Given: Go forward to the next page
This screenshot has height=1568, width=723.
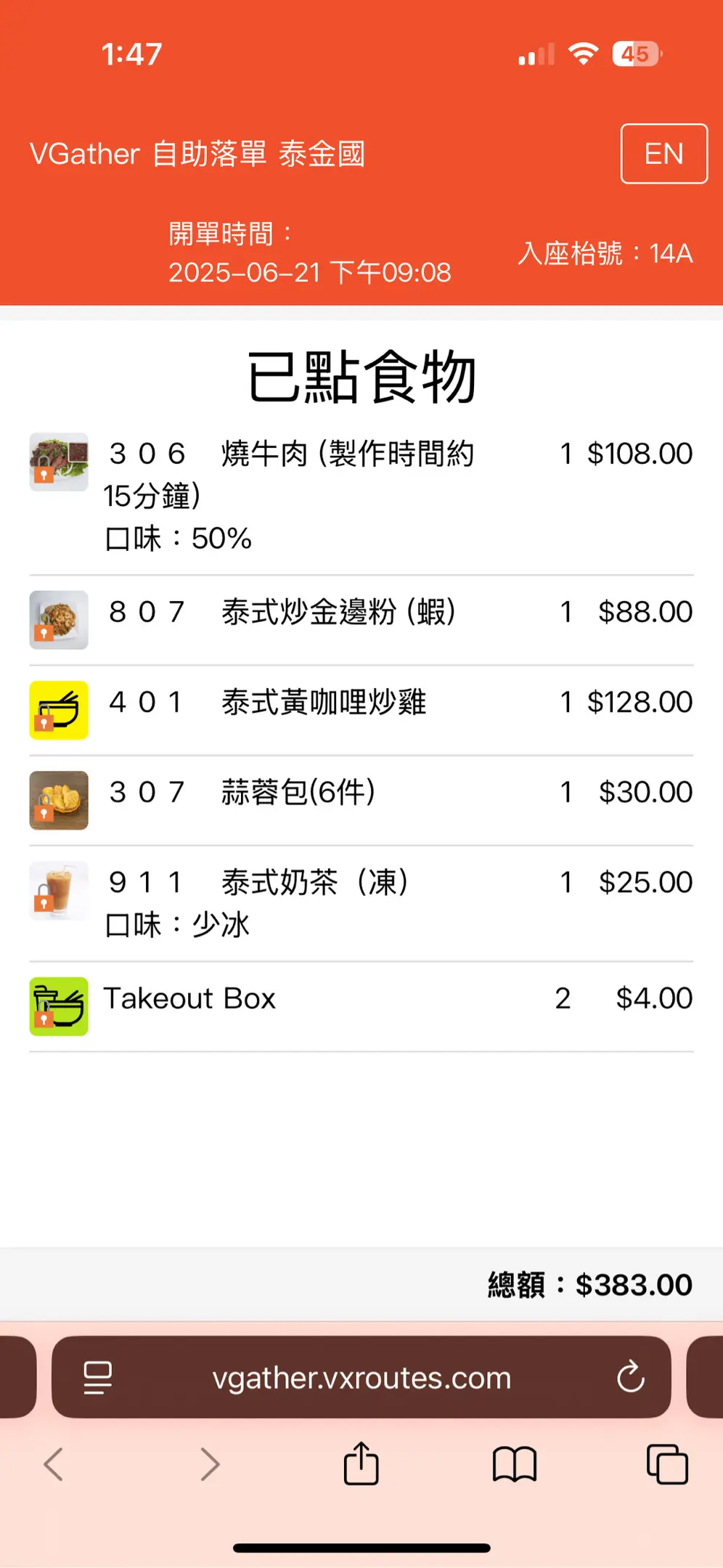Looking at the screenshot, I should pyautogui.click(x=210, y=1463).
